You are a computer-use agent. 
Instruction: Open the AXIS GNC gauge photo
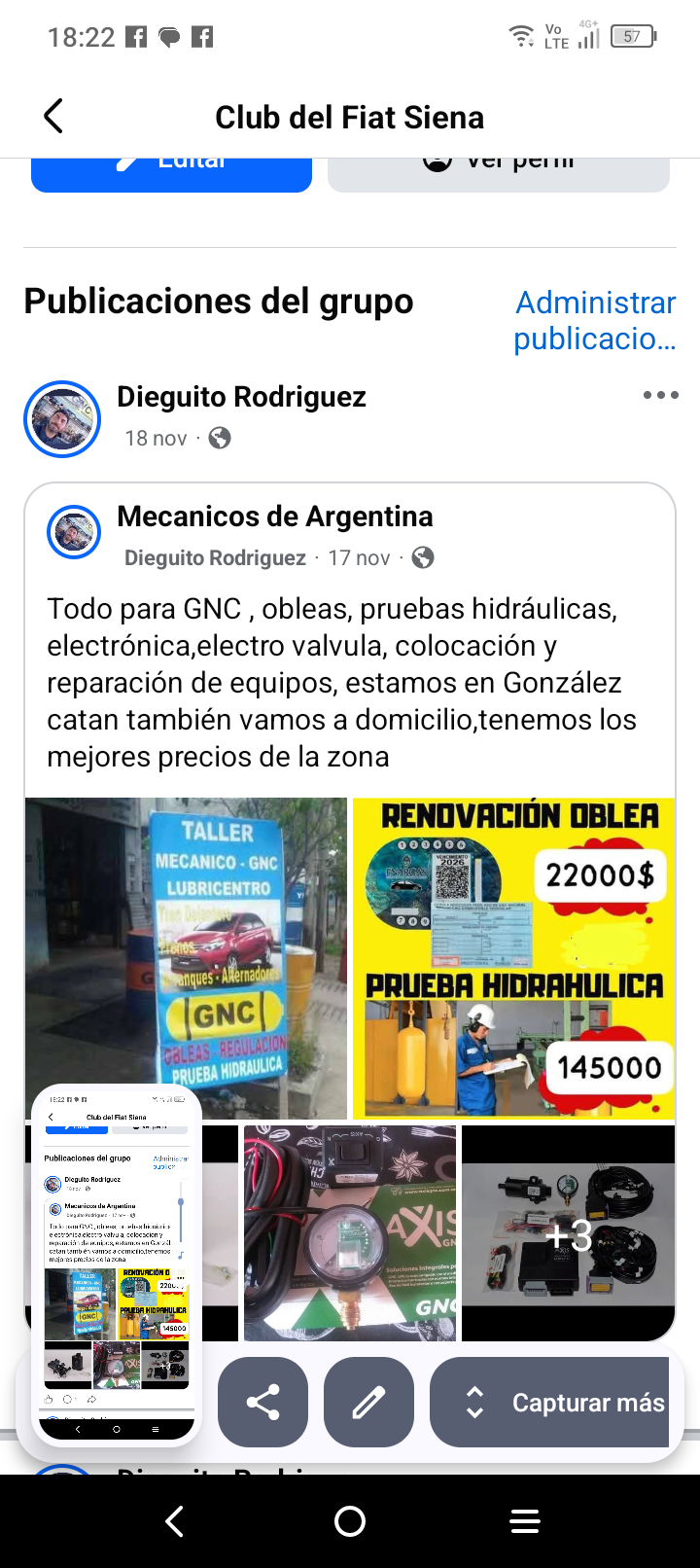350,1232
